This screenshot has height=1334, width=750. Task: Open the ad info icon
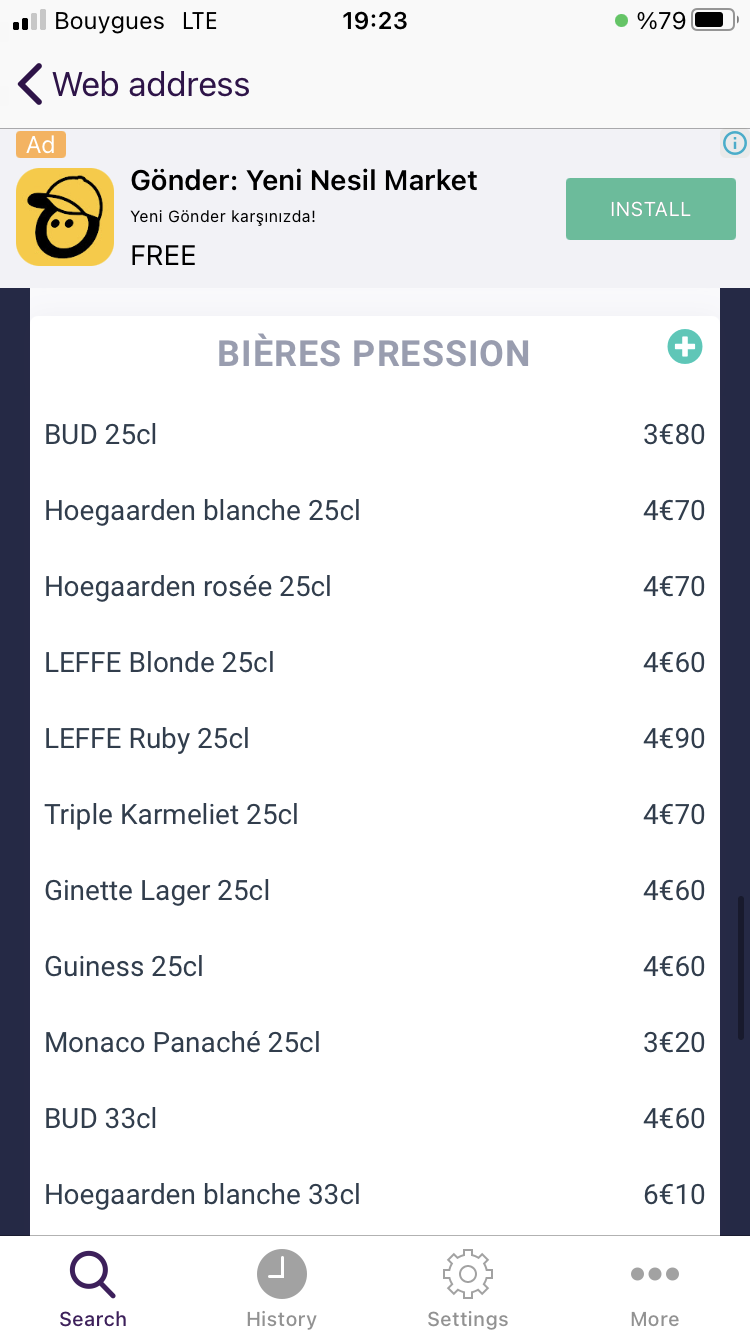click(x=735, y=144)
